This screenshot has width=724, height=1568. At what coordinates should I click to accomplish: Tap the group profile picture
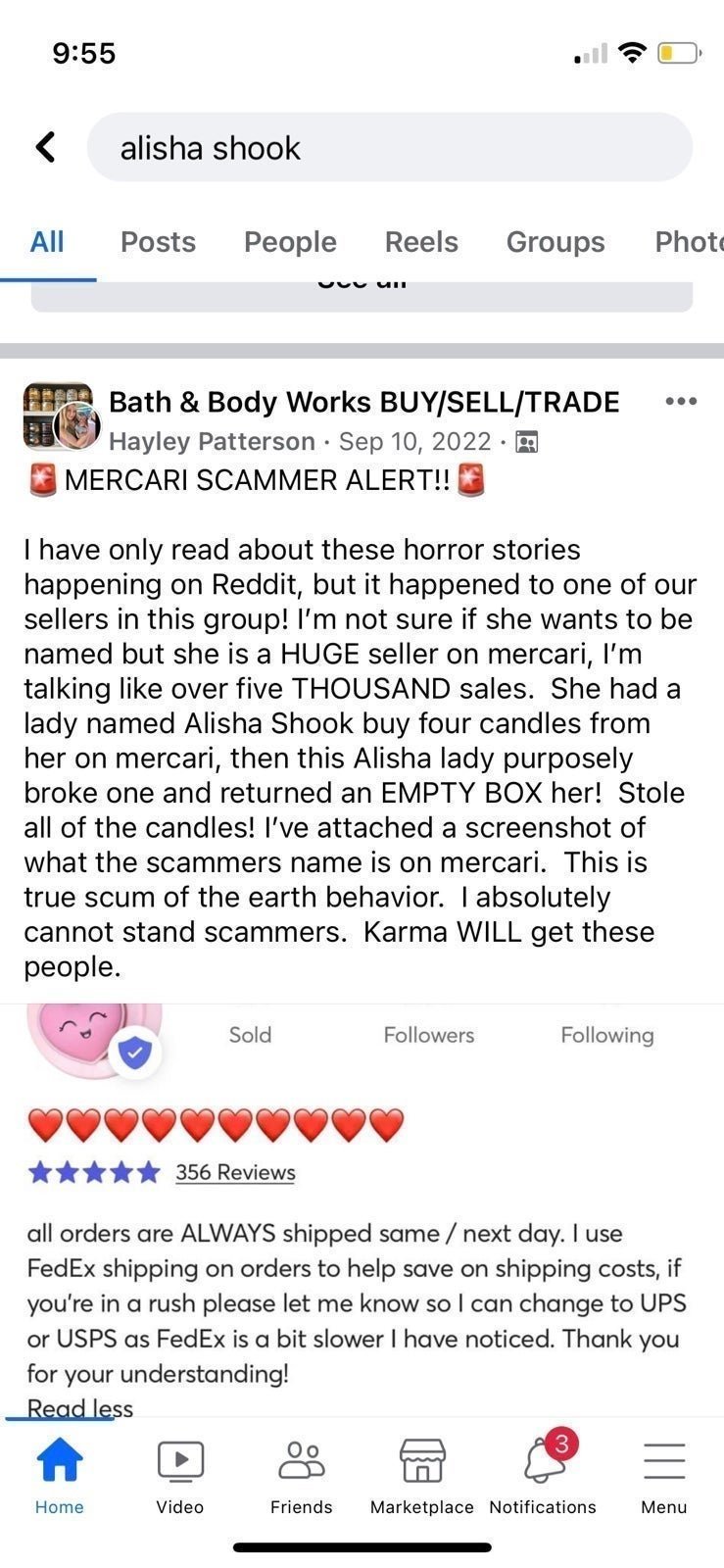tap(58, 416)
